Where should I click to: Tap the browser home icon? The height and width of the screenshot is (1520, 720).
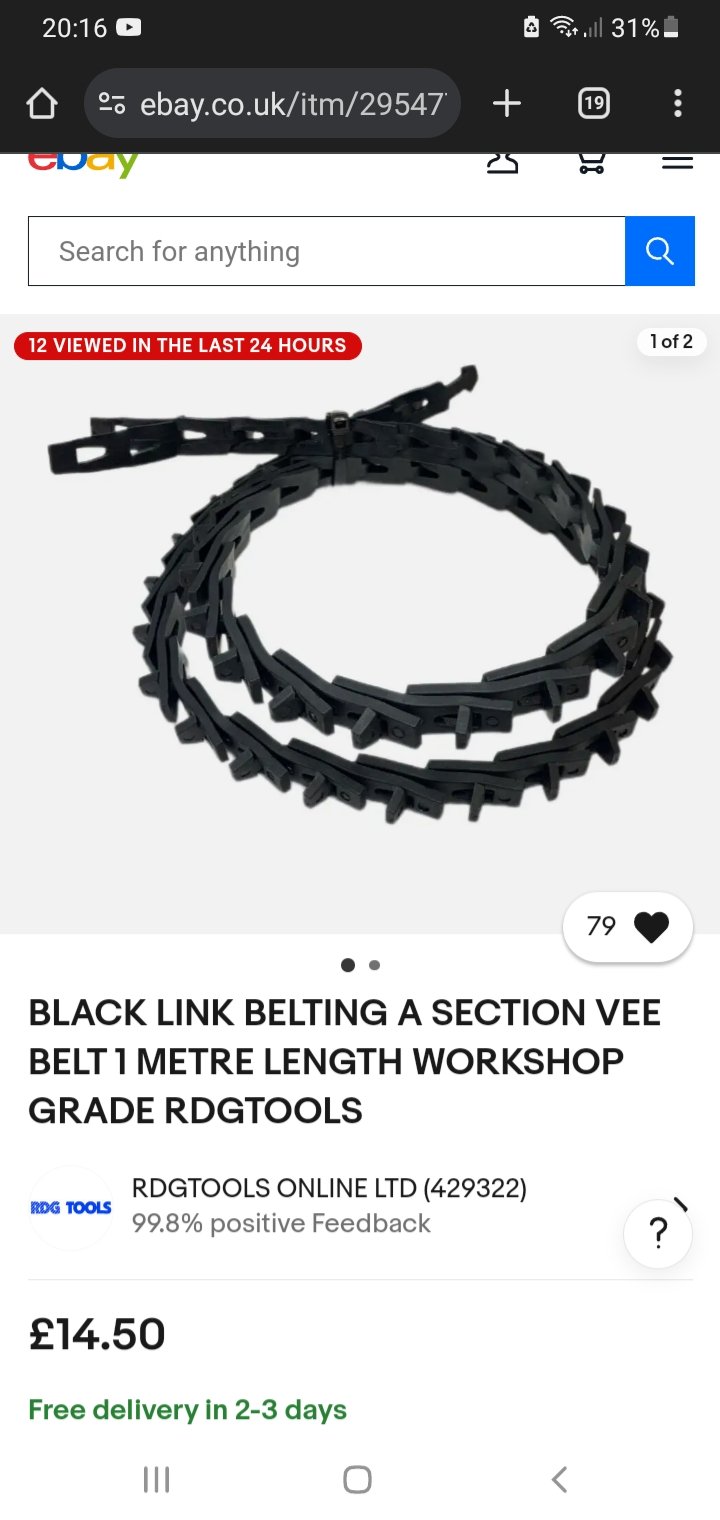coord(41,103)
